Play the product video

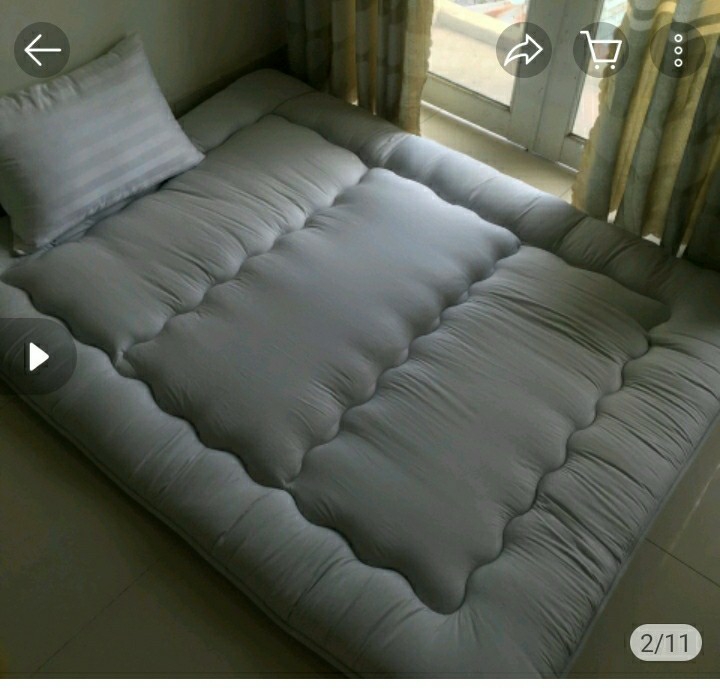pyautogui.click(x=37, y=356)
